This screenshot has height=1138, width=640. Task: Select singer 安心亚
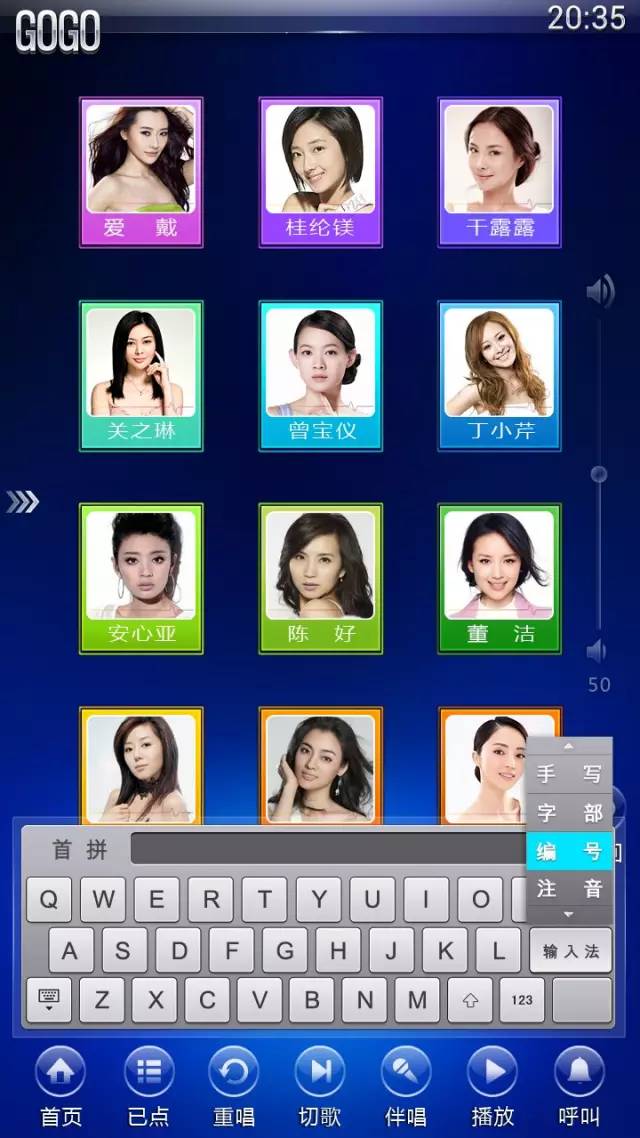coord(141,578)
